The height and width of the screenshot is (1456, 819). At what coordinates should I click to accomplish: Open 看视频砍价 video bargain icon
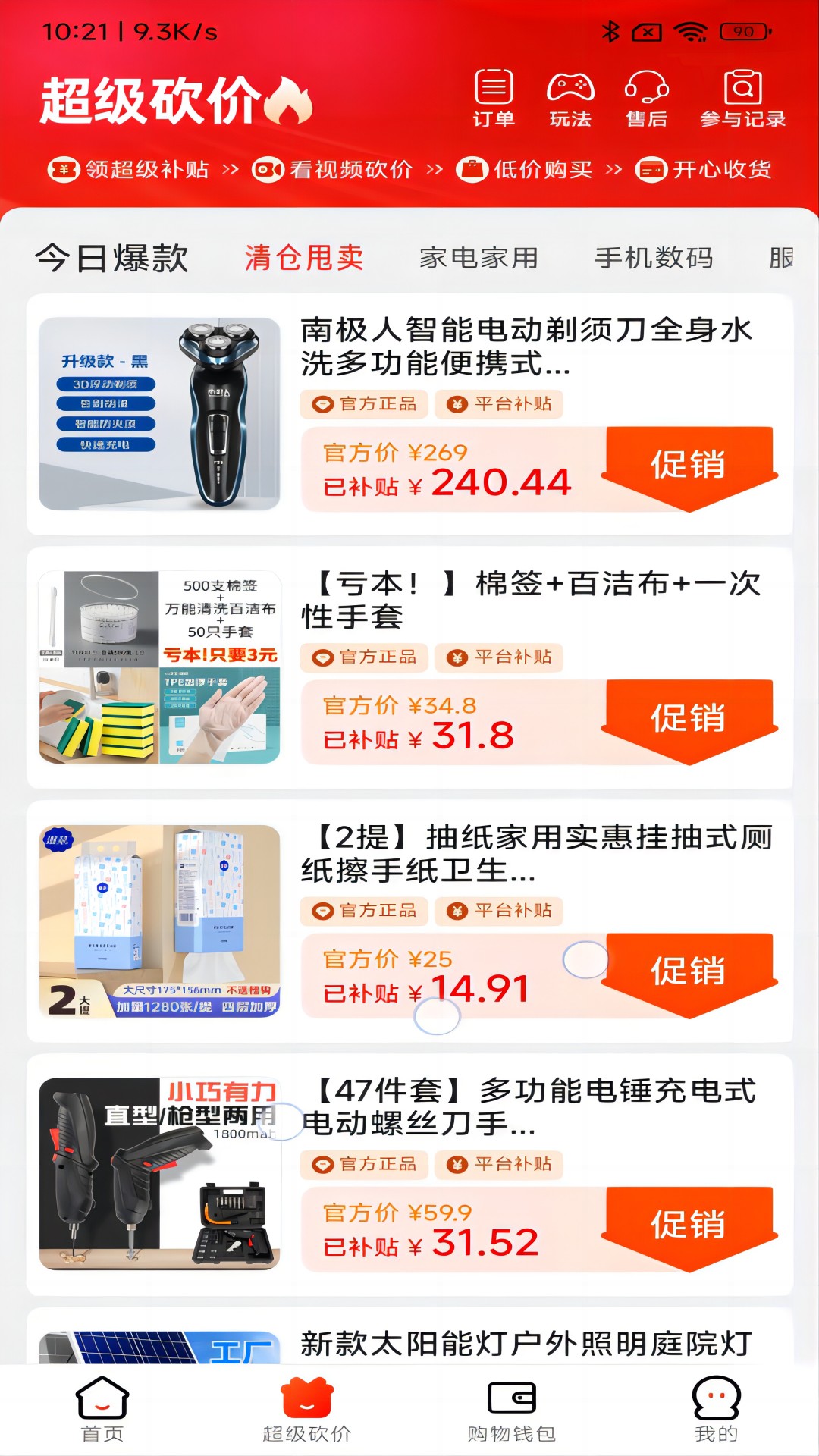(x=267, y=170)
